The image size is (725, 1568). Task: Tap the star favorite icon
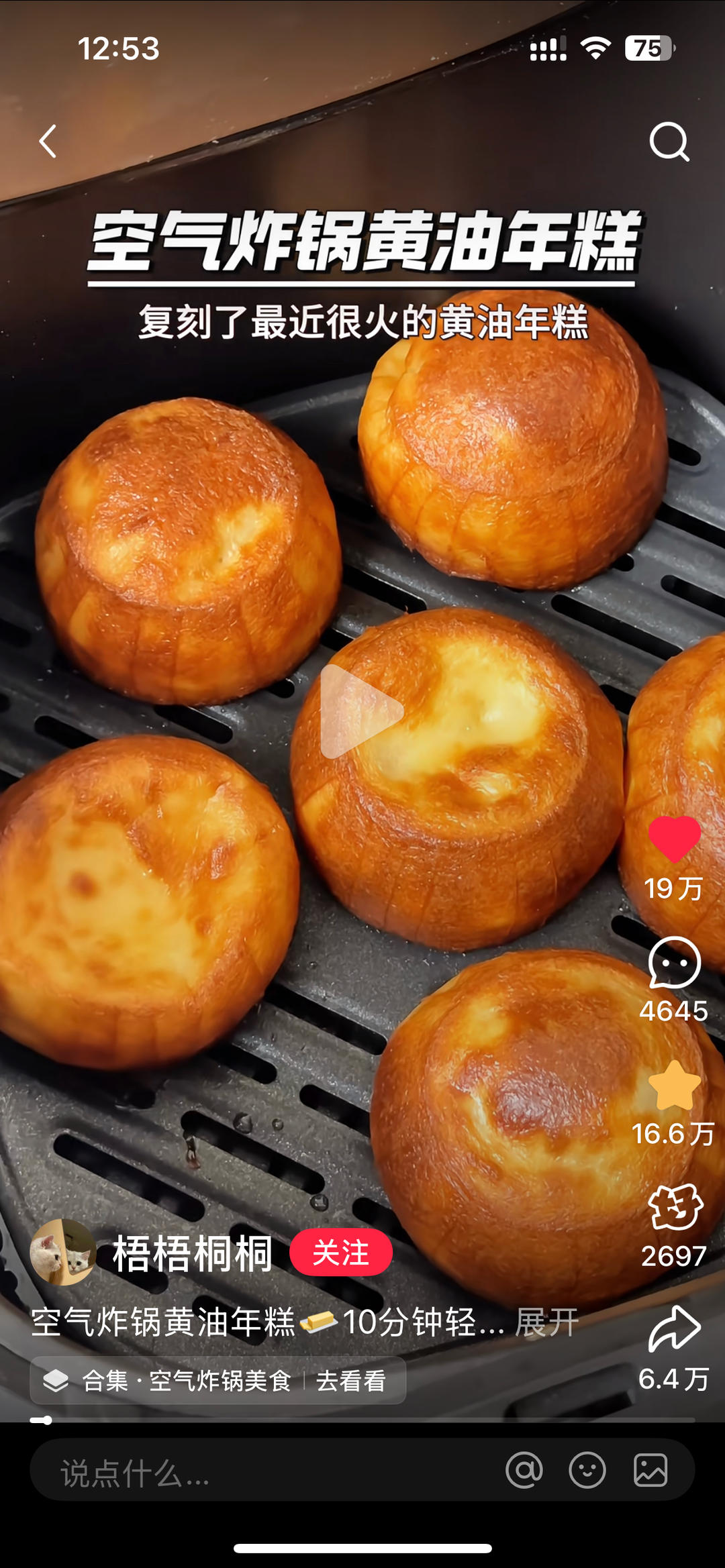(x=674, y=1087)
